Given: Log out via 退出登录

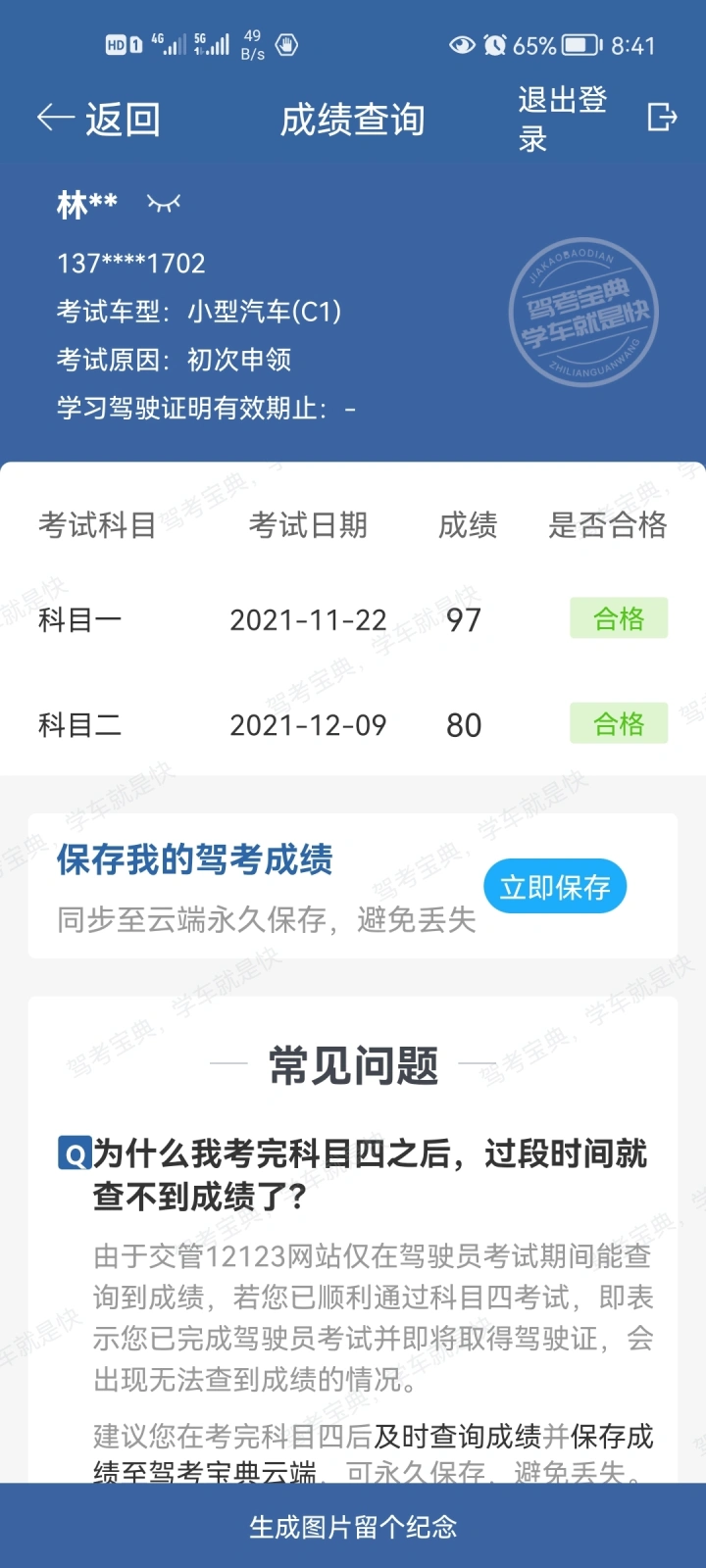Looking at the screenshot, I should [x=594, y=119].
